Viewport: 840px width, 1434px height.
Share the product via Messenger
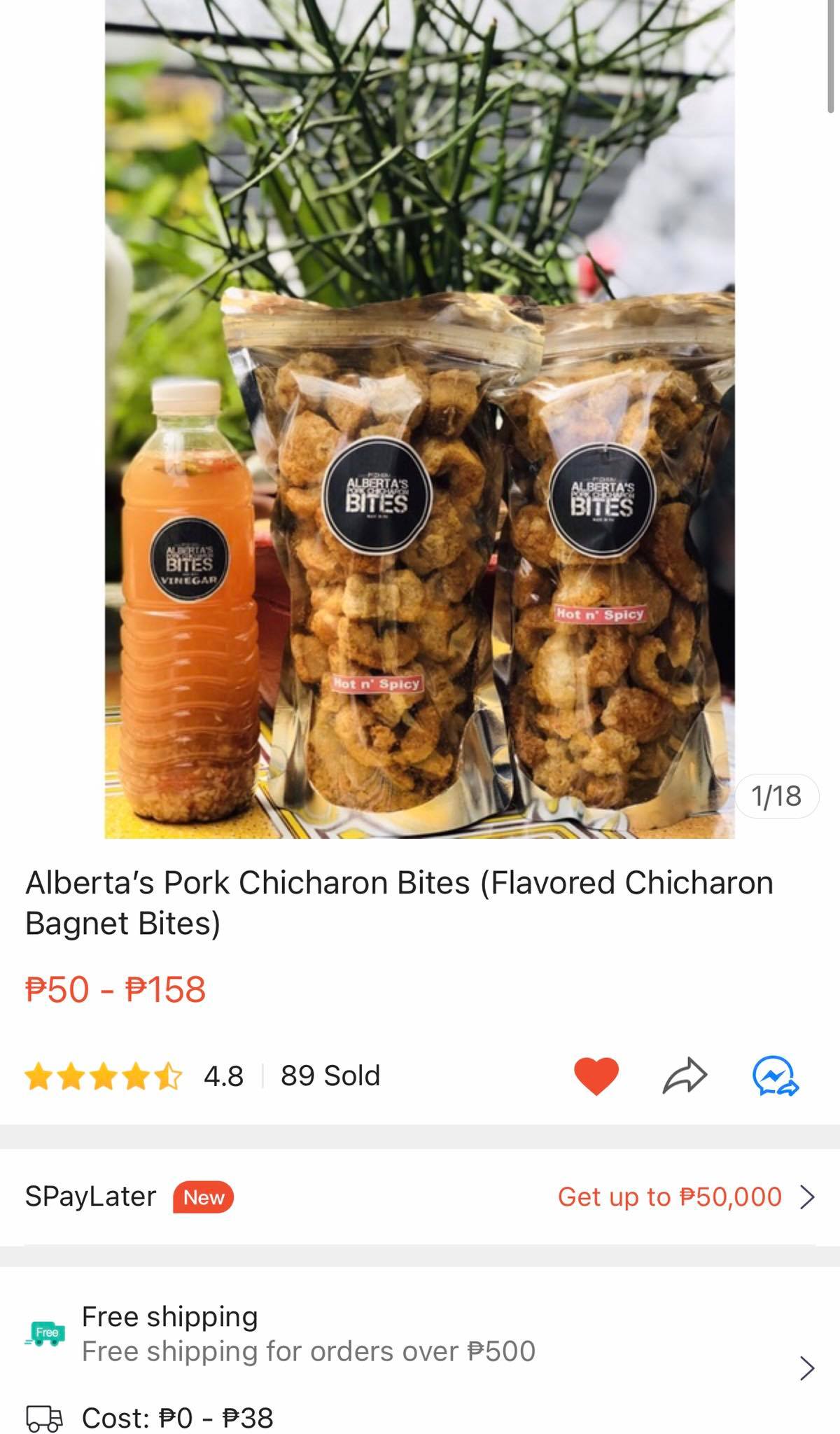tap(775, 1075)
